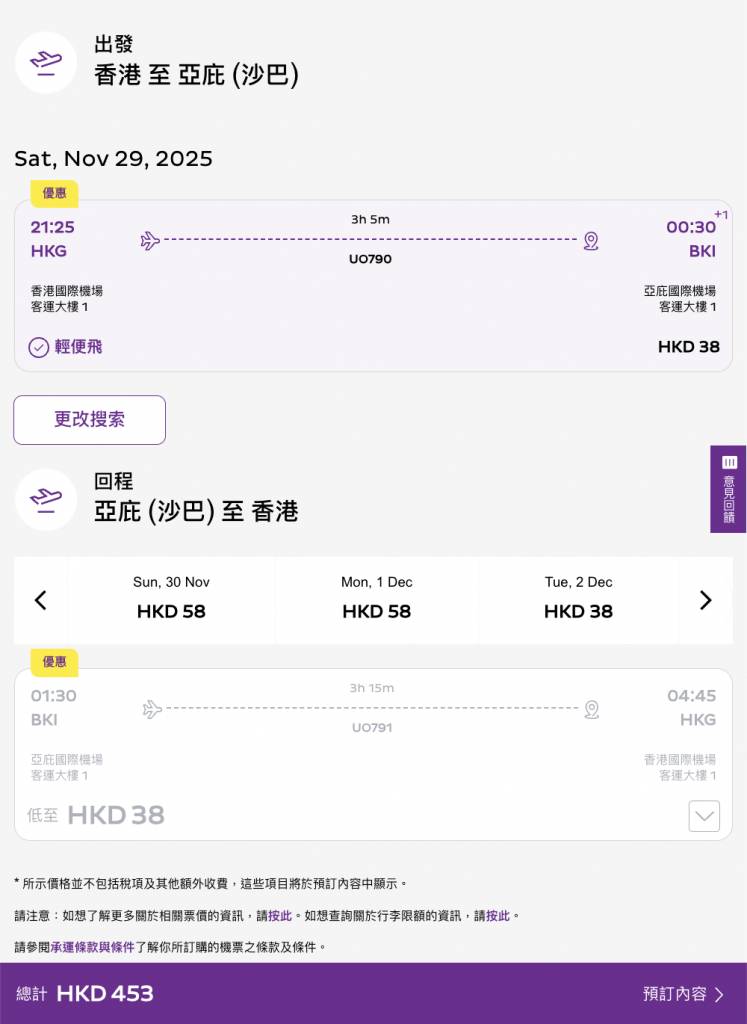Expand fare options for return flight UO791

click(704, 816)
